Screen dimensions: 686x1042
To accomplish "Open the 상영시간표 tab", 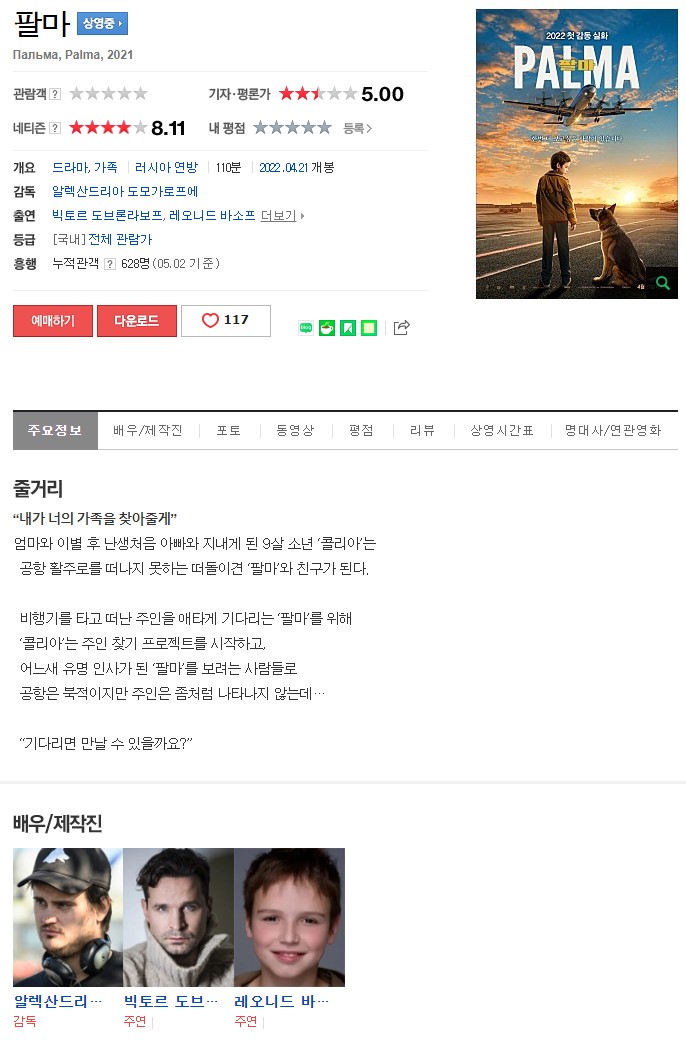I will pos(502,431).
